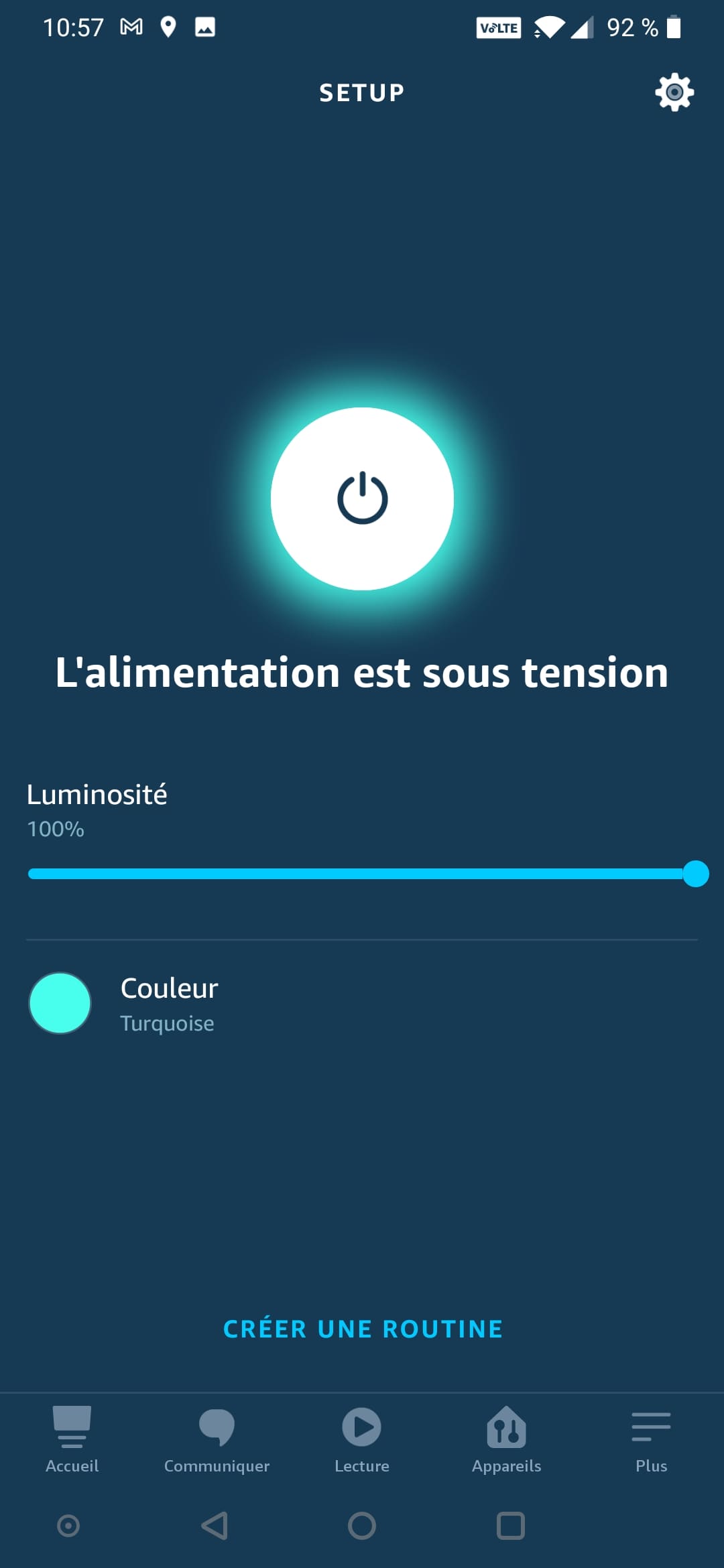Switch to the Communiquer tab
Viewport: 724px width, 1568px height.
[x=217, y=1439]
